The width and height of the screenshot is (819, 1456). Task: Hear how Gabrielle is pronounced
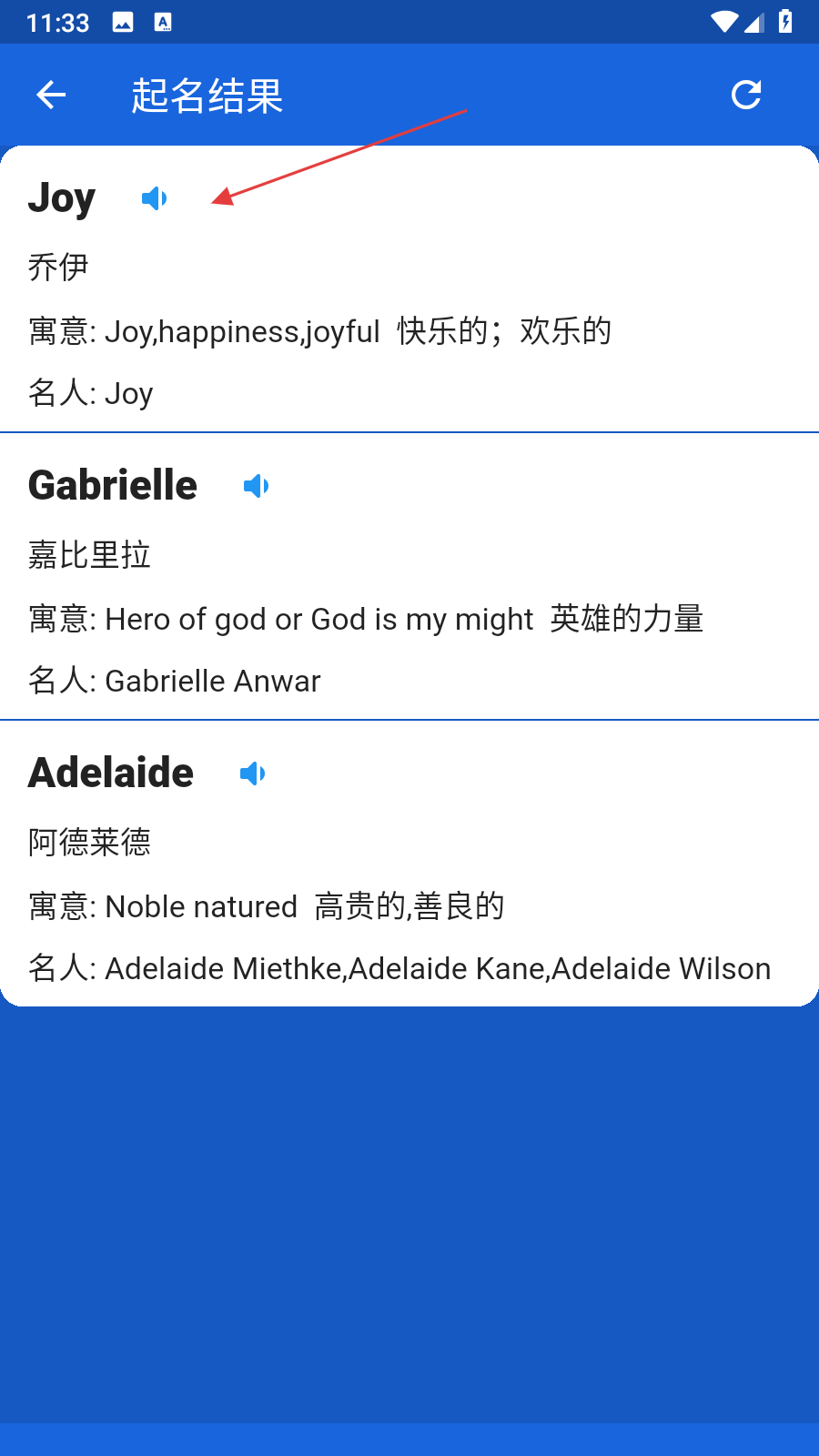click(257, 486)
